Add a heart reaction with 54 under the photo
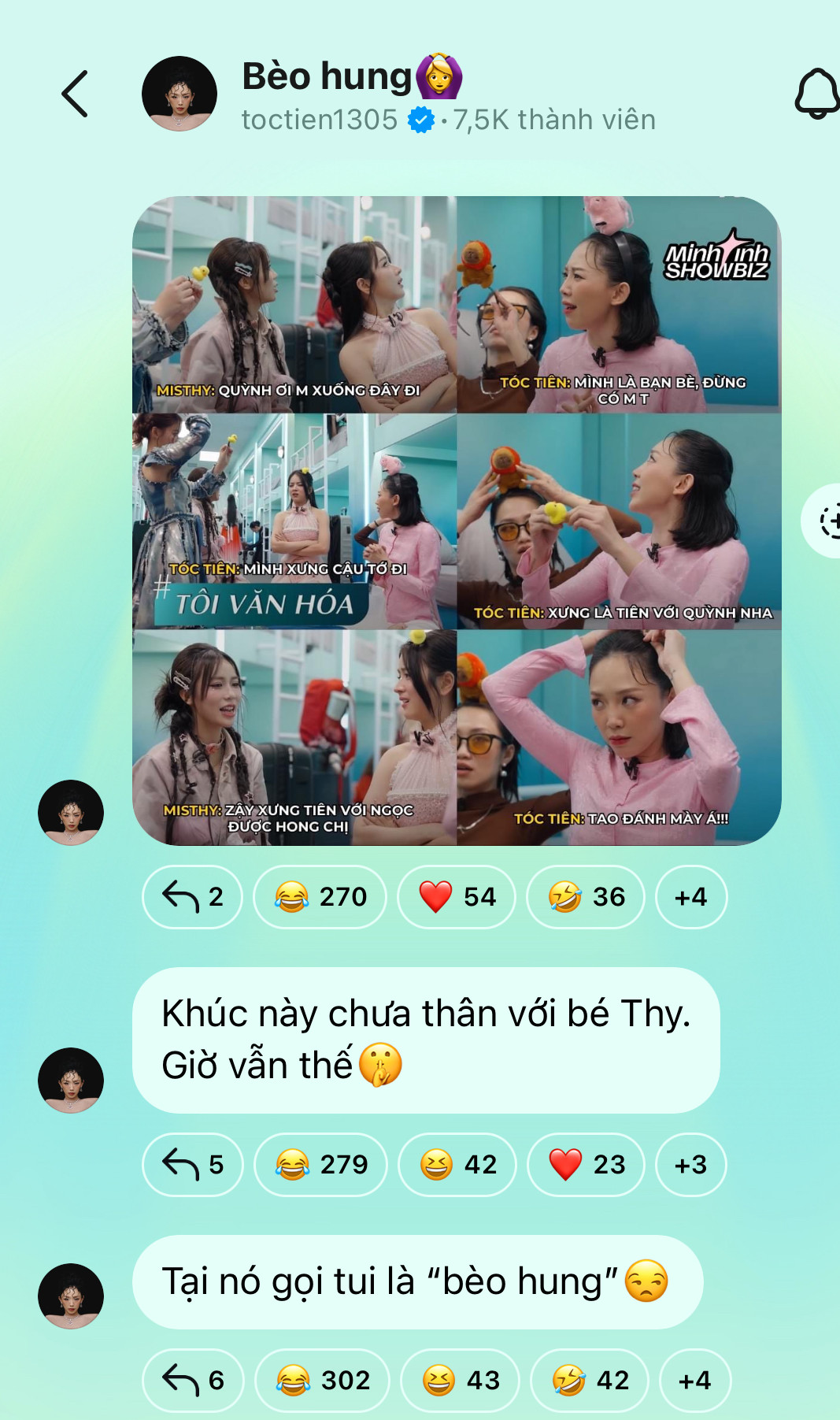 click(x=457, y=897)
